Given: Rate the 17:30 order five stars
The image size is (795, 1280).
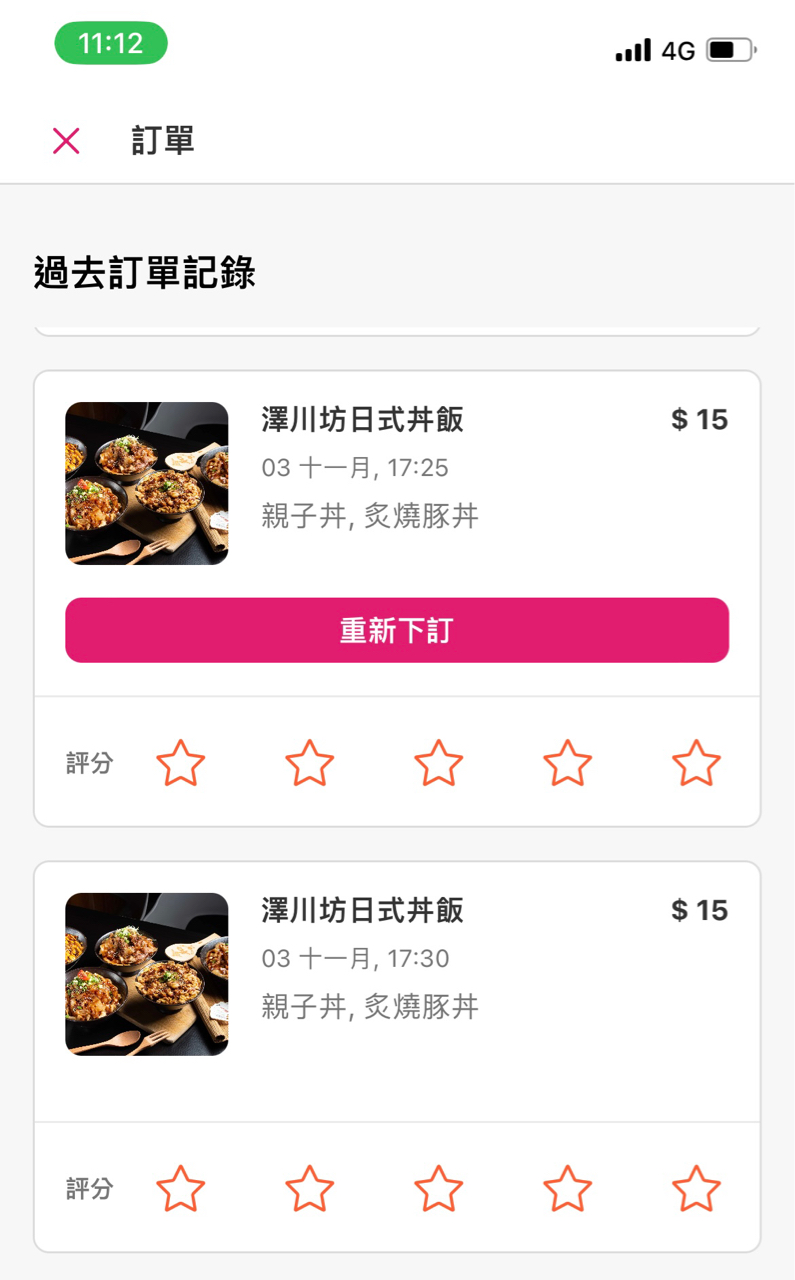Looking at the screenshot, I should click(x=697, y=1189).
